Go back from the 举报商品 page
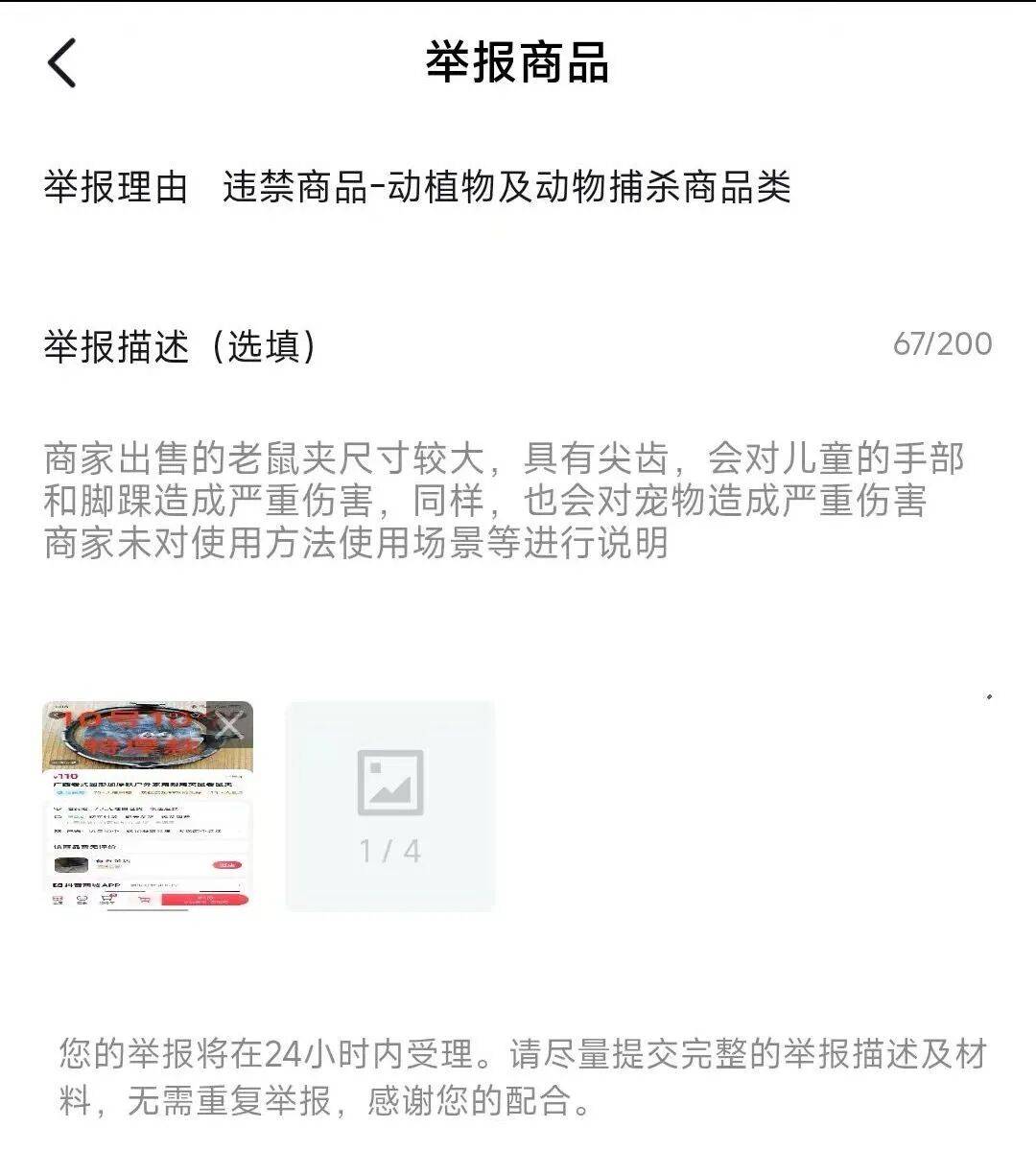This screenshot has width=1036, height=1174. (x=62, y=64)
